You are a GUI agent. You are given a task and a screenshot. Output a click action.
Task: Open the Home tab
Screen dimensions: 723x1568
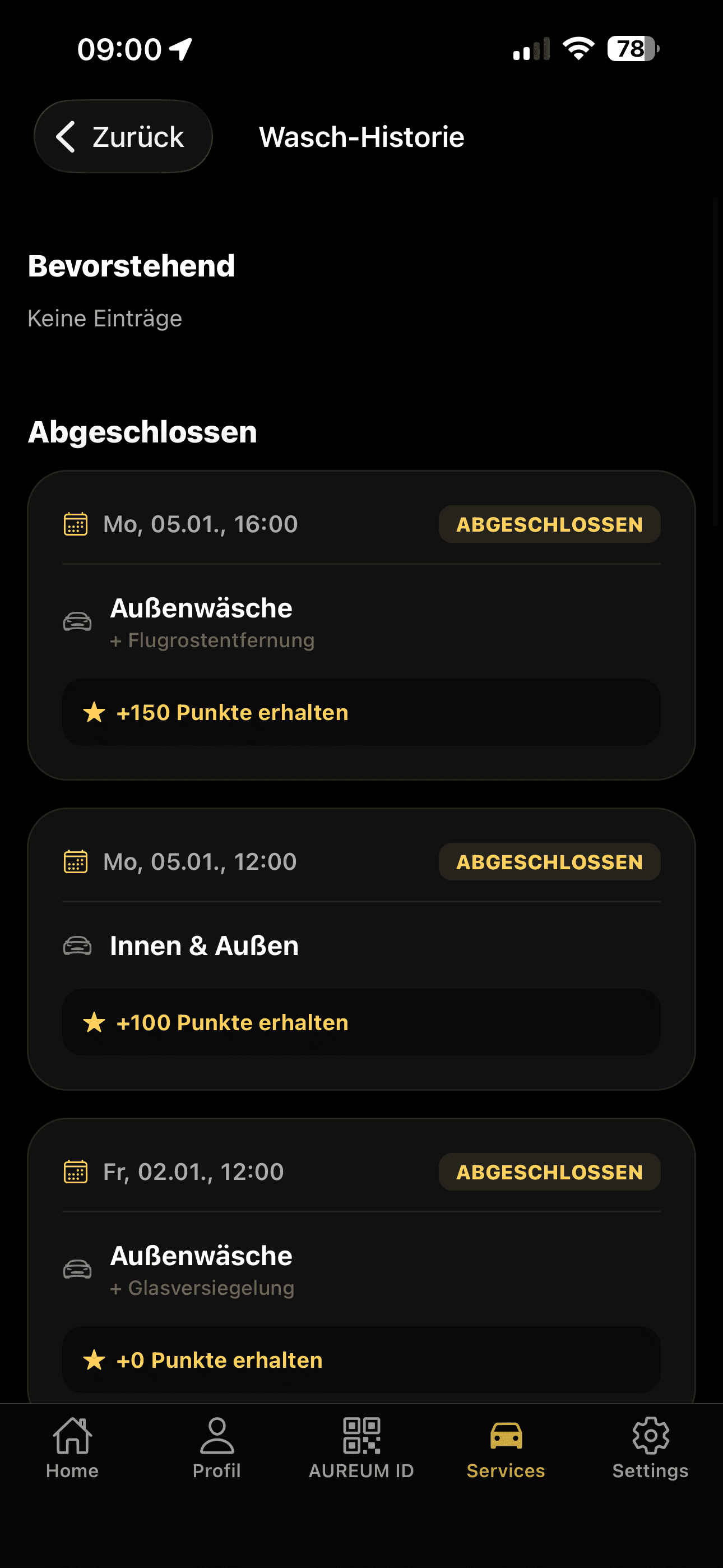click(72, 1448)
